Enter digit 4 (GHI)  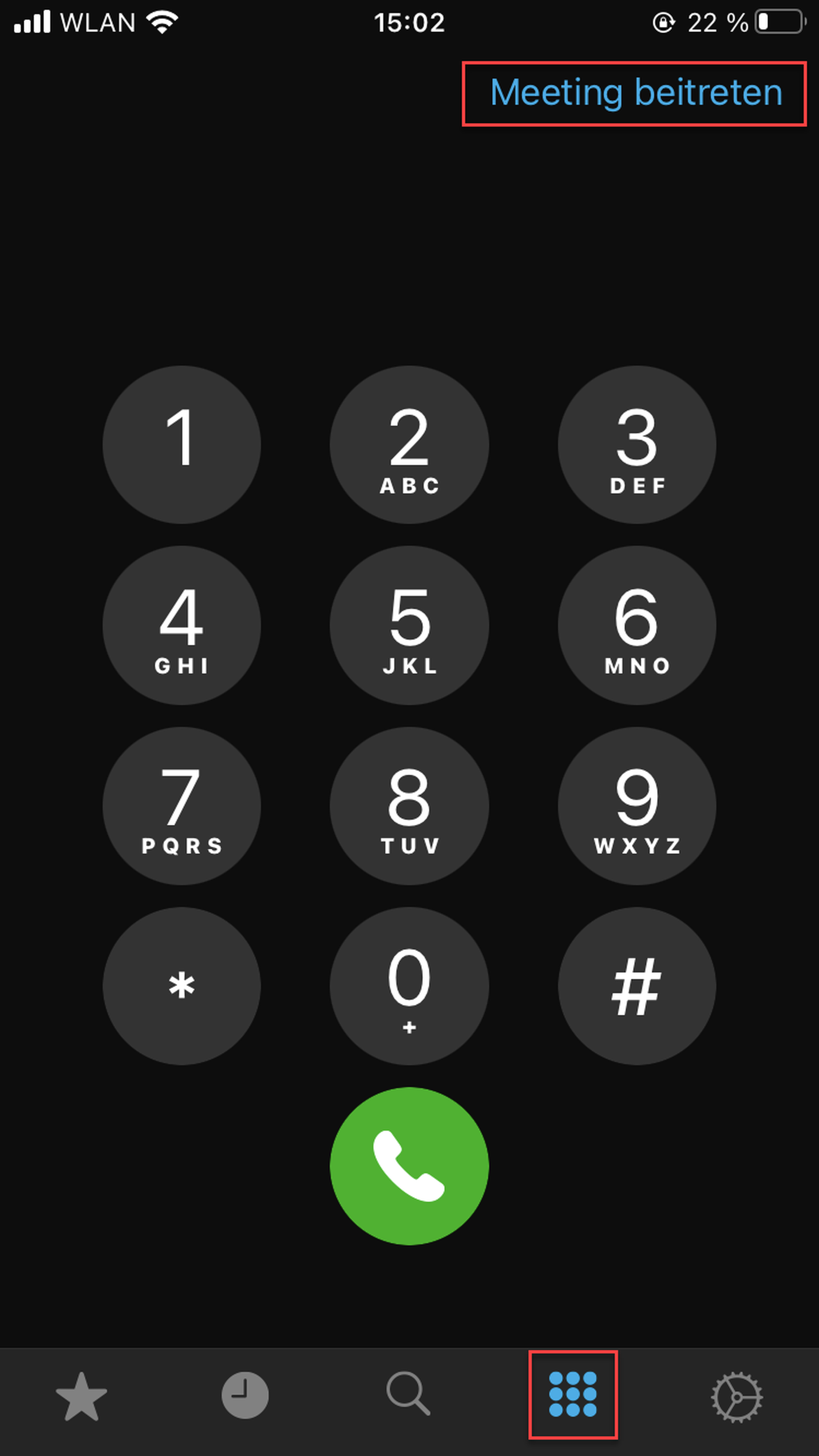(181, 625)
